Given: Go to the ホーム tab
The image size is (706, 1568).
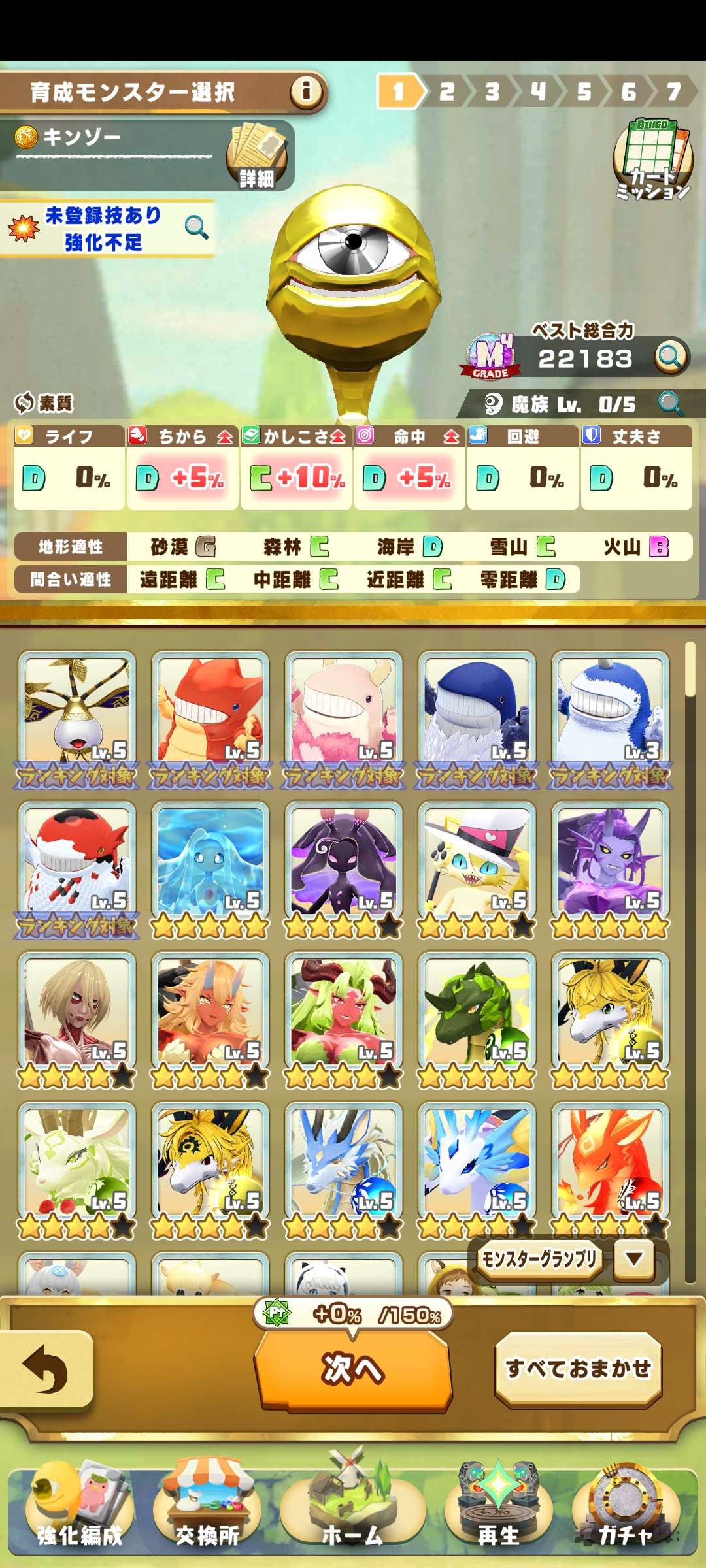Looking at the screenshot, I should tap(352, 1509).
